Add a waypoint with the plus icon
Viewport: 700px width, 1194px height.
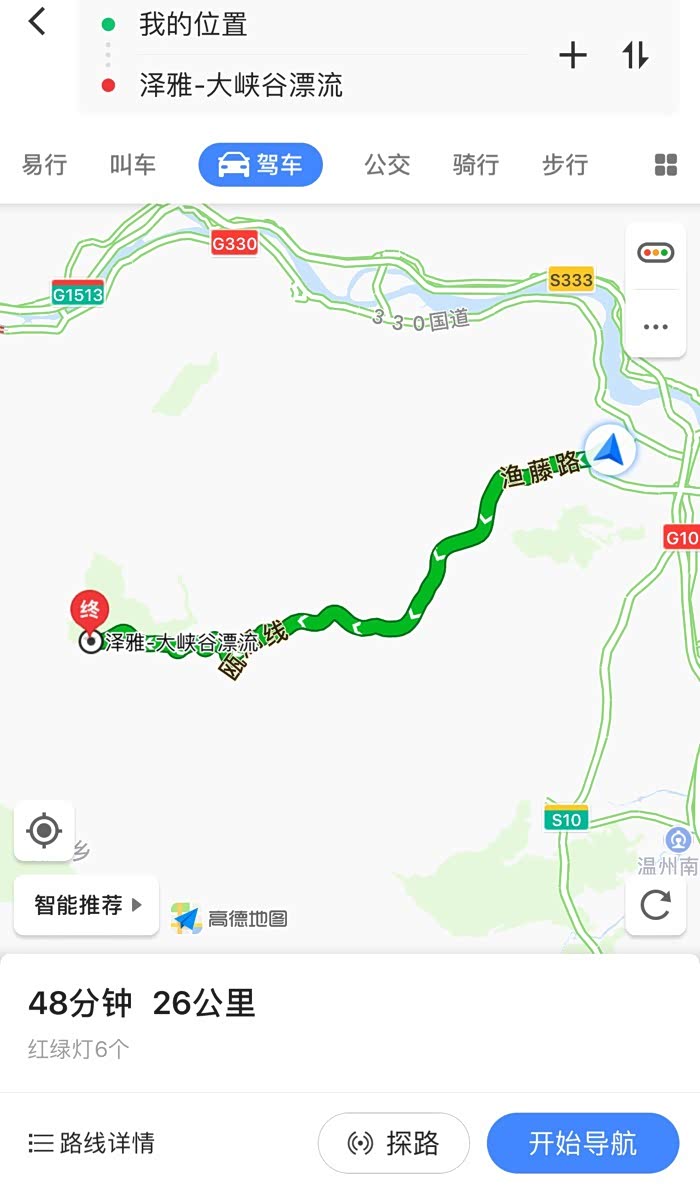[573, 55]
